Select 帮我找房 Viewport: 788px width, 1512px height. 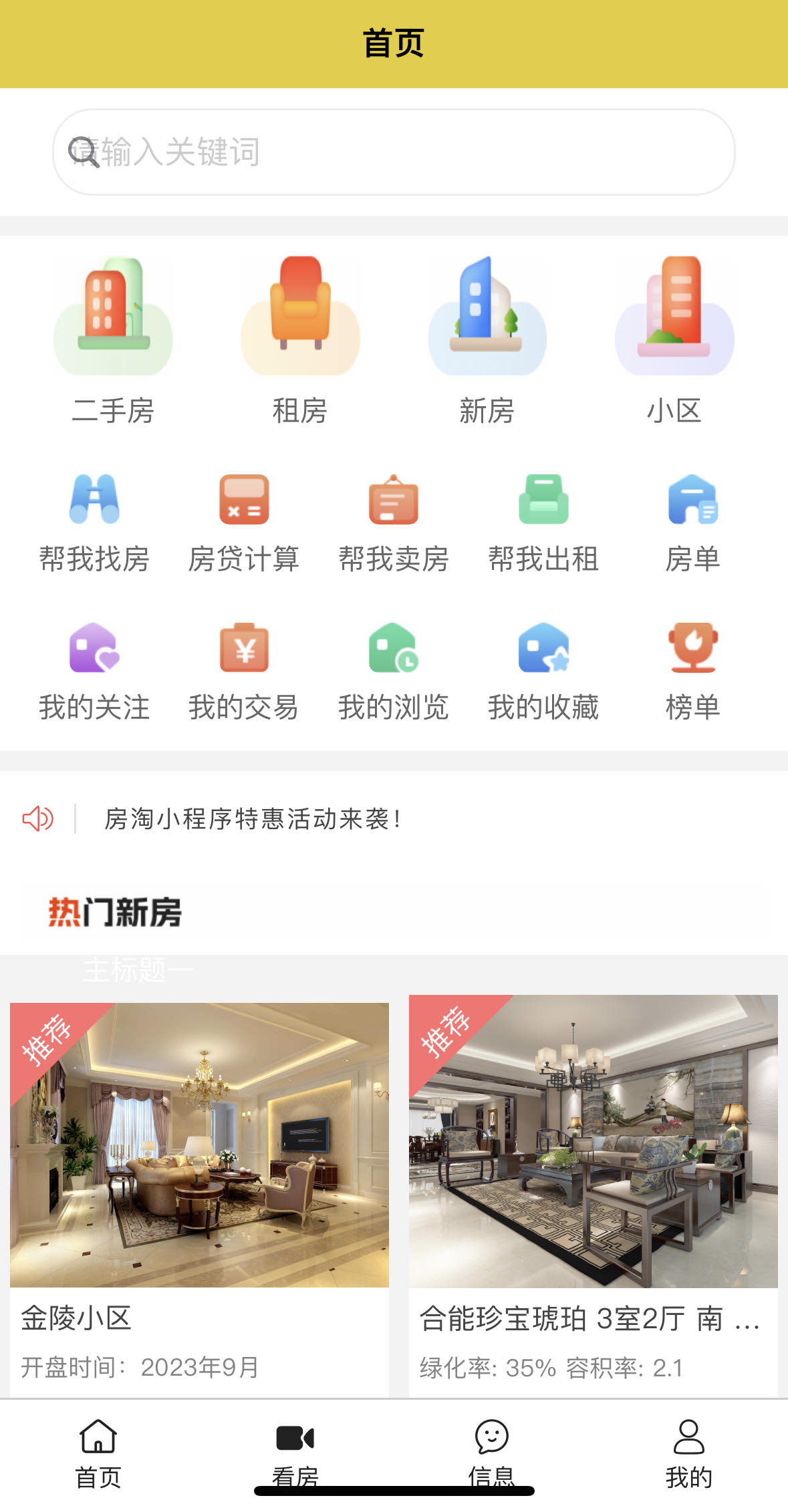click(x=94, y=522)
